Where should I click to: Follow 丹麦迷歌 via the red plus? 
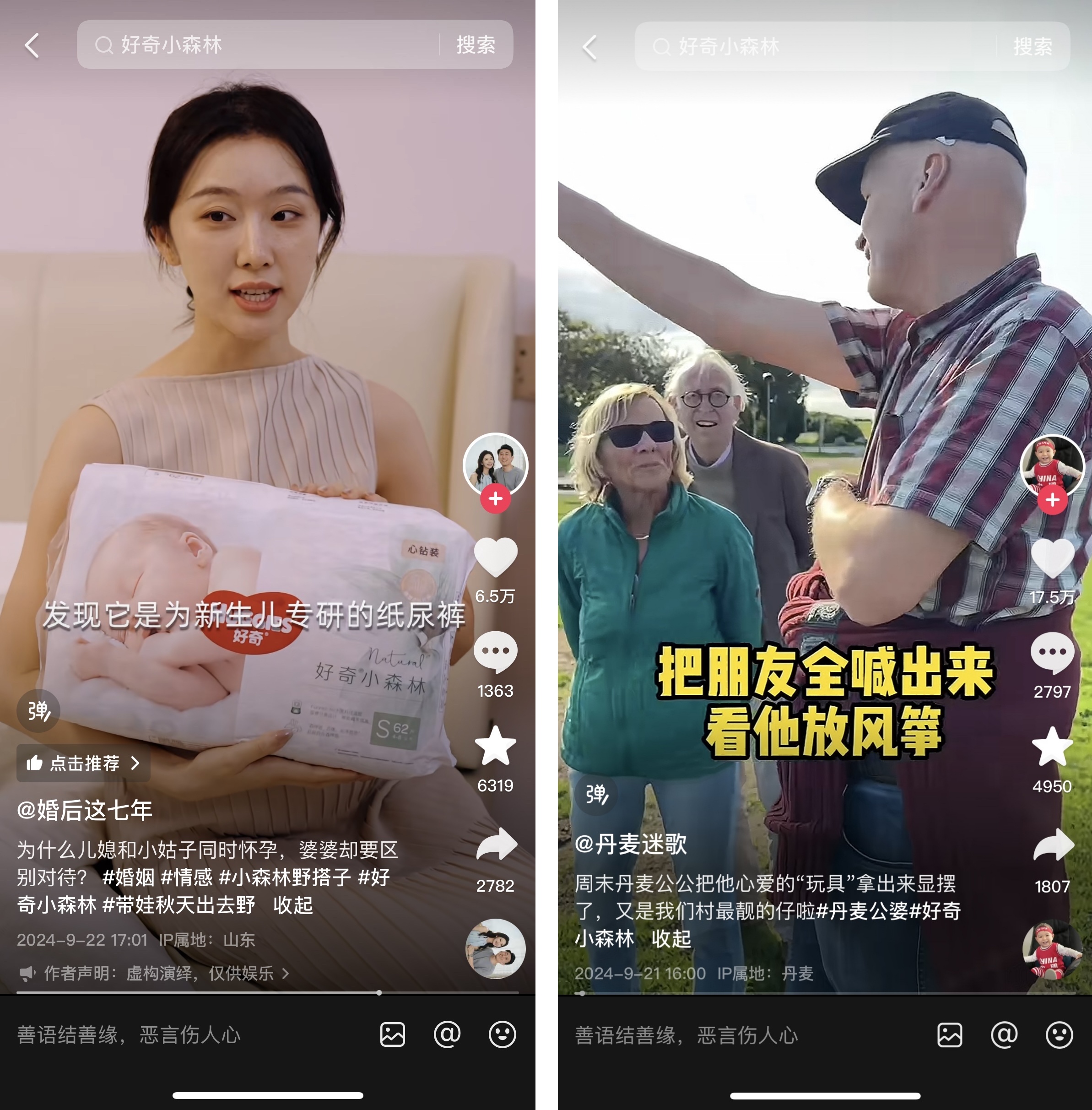(1053, 500)
